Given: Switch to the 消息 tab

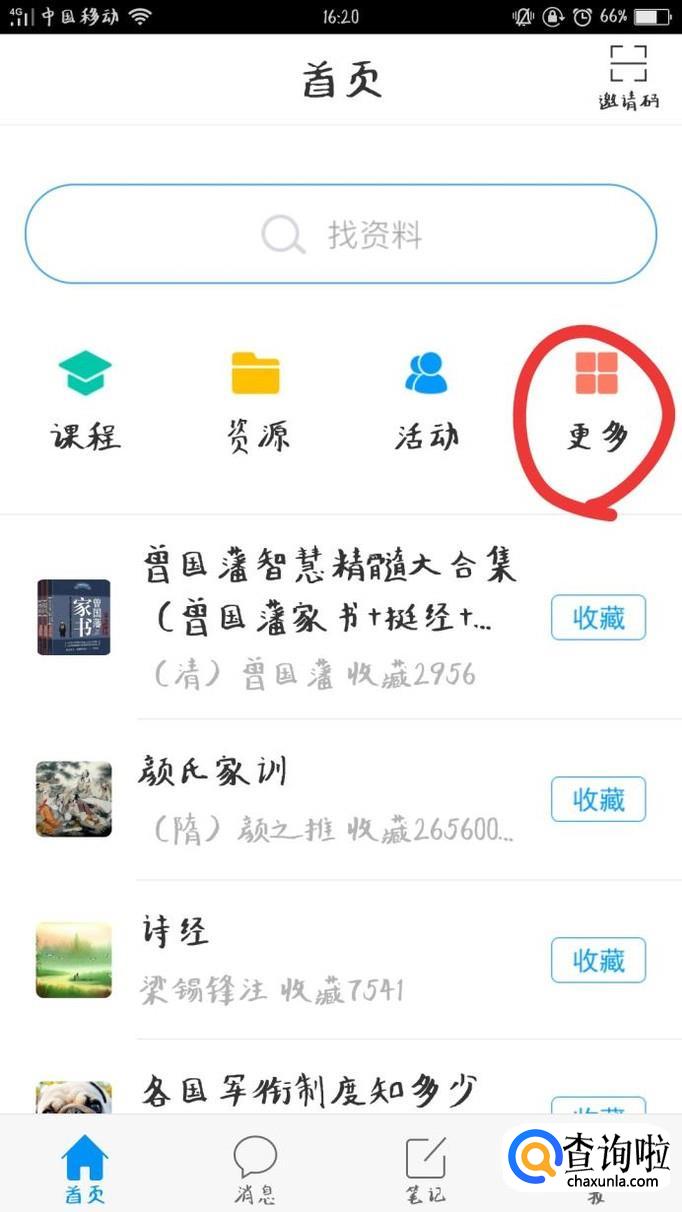Looking at the screenshot, I should click(x=255, y=1167).
